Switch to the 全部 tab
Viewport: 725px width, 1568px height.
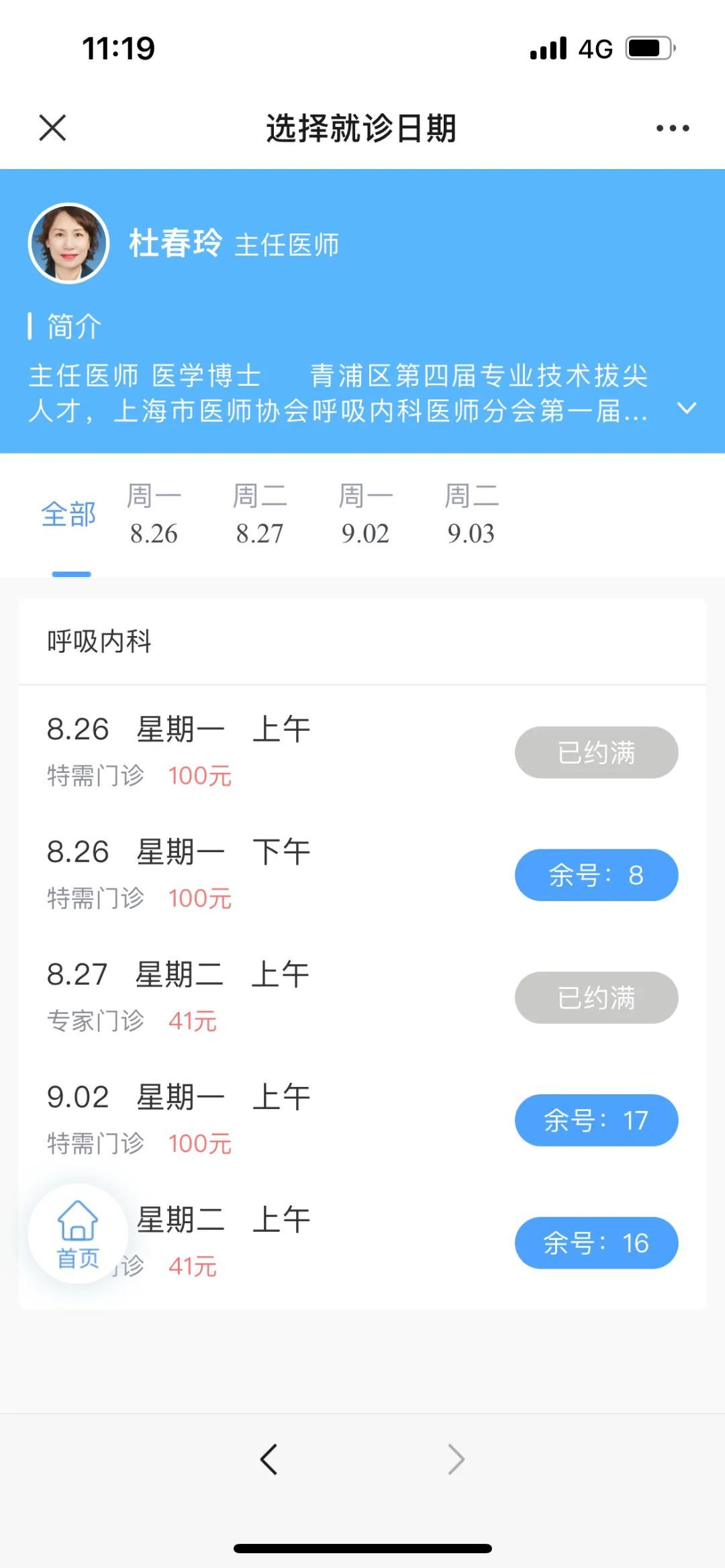68,515
